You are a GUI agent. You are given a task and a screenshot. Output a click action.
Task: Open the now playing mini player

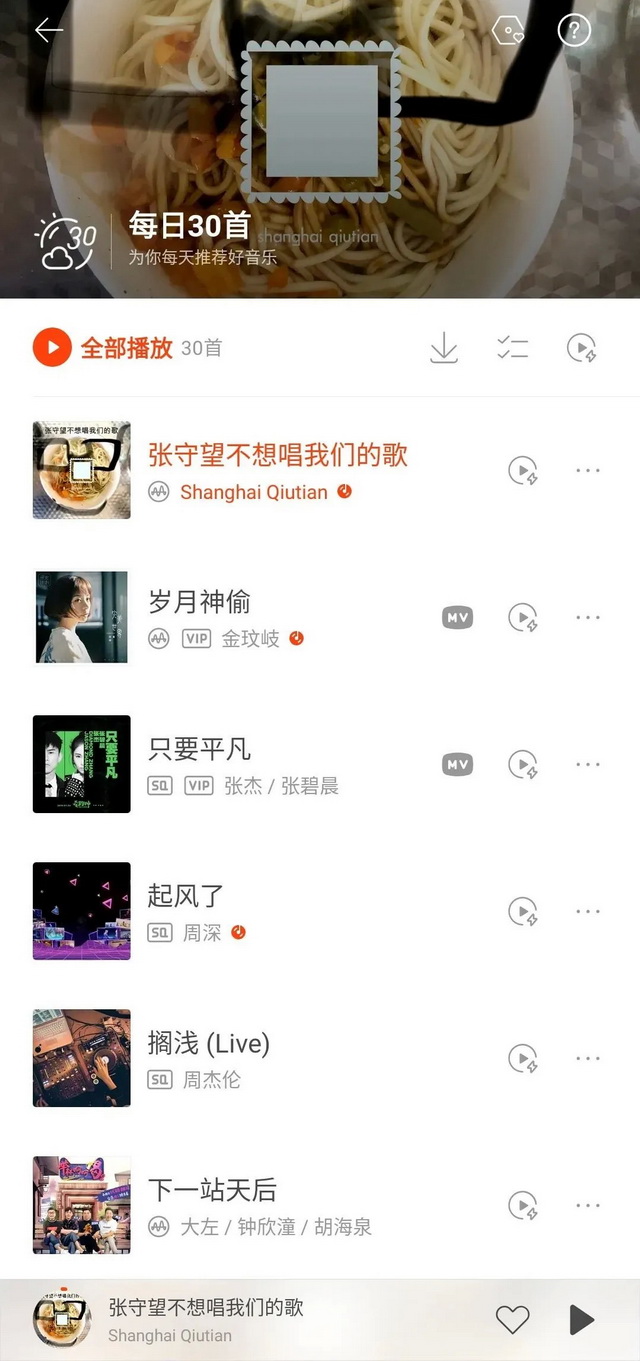[250, 1320]
